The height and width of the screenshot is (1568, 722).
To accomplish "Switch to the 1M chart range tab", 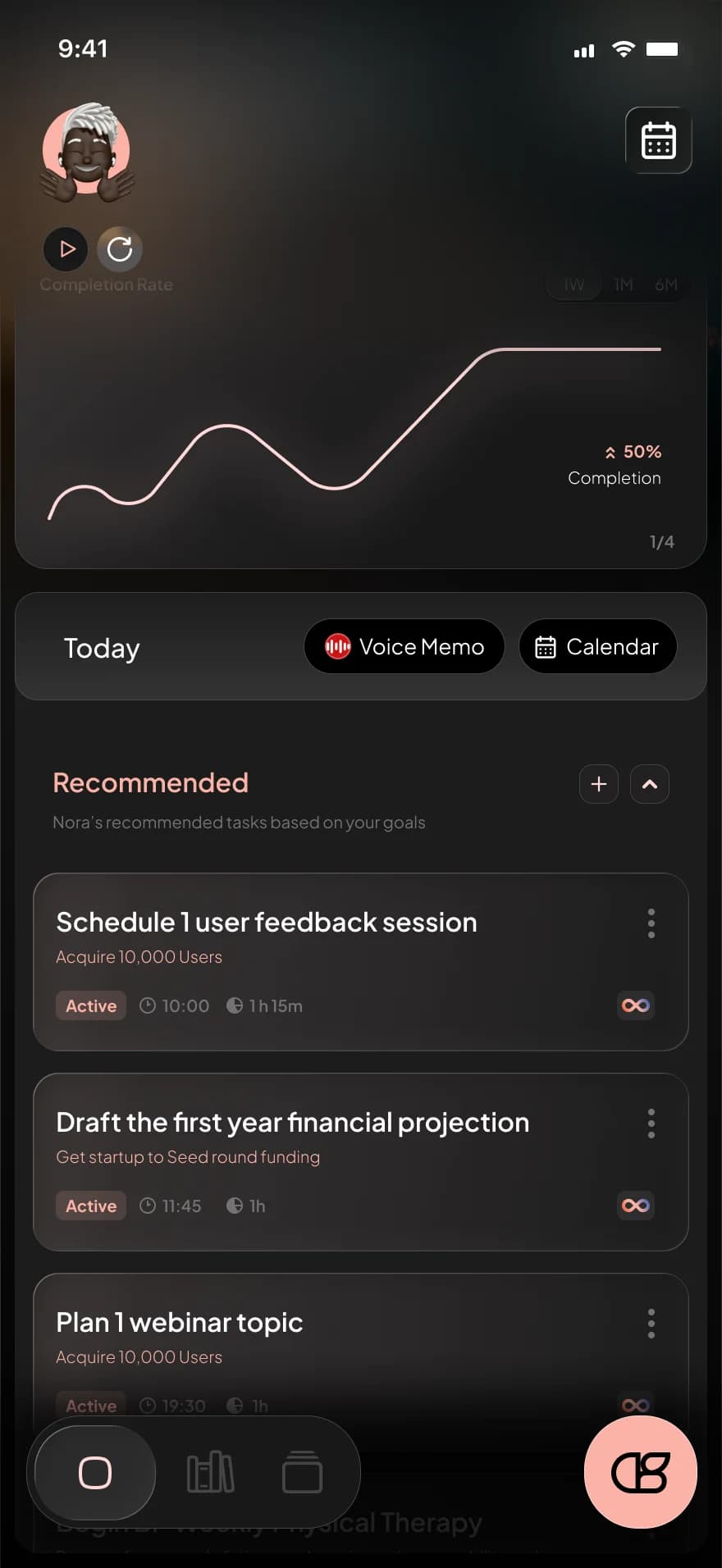I will pyautogui.click(x=622, y=285).
